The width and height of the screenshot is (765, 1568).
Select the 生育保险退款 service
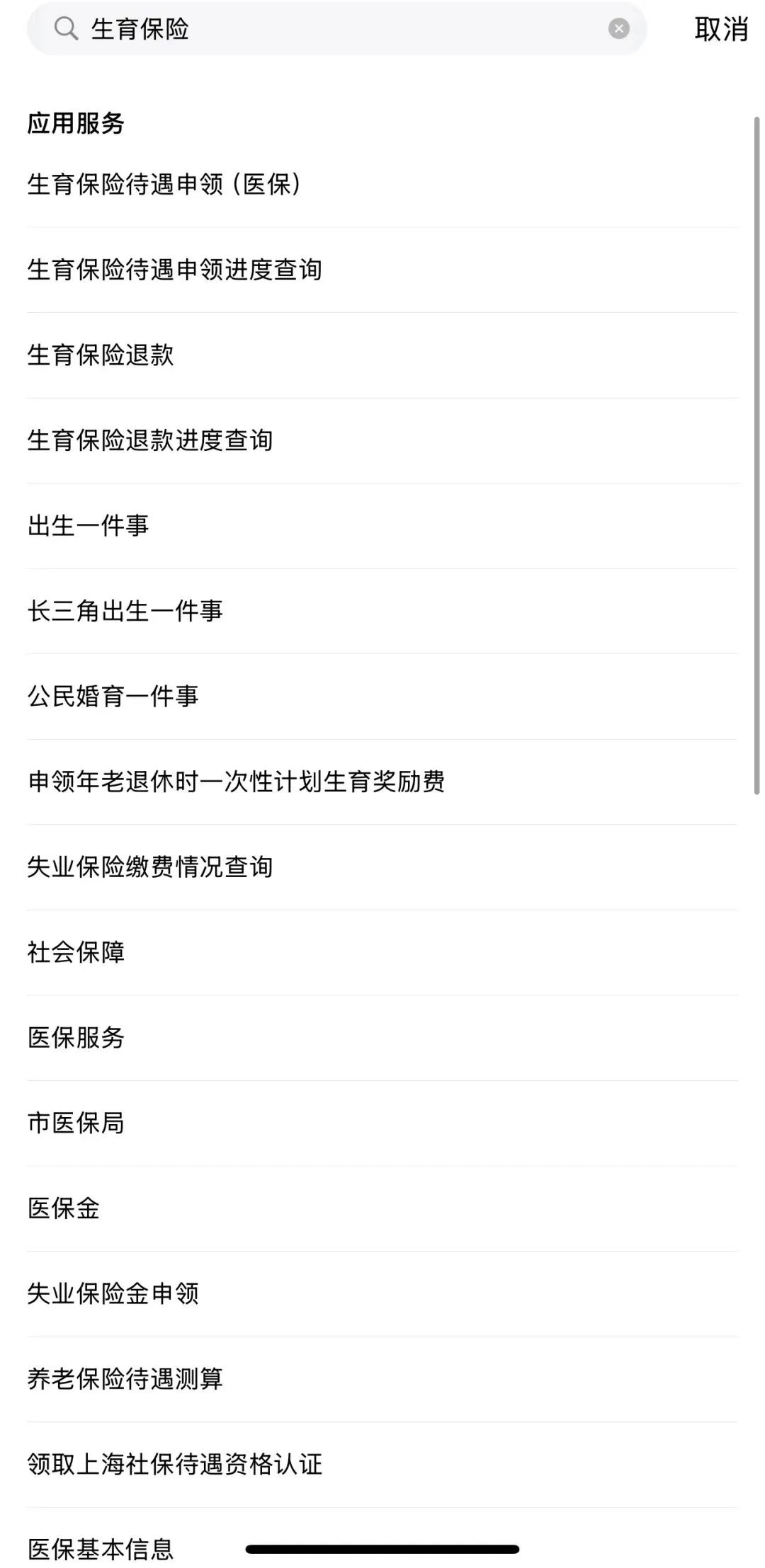[x=382, y=355]
